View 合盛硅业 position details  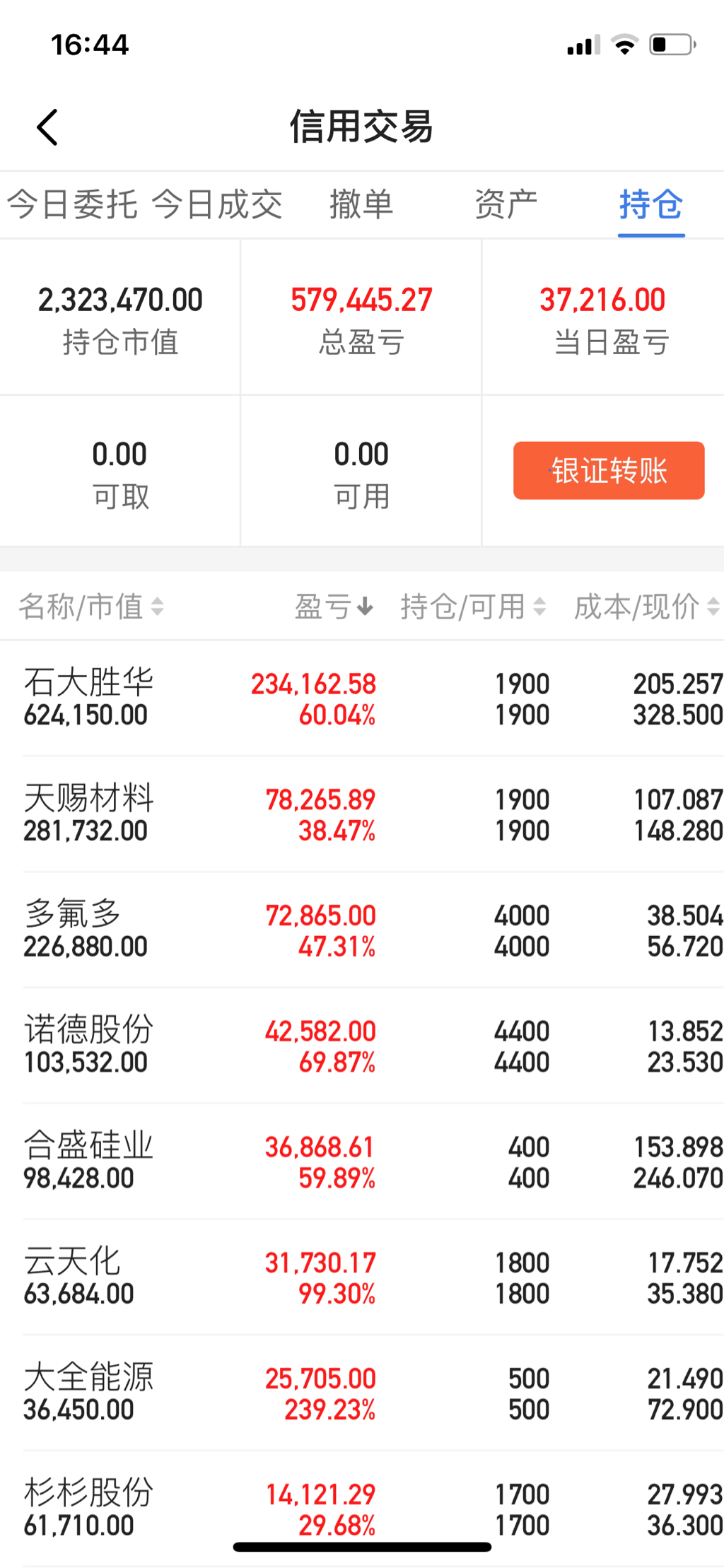tap(362, 1162)
